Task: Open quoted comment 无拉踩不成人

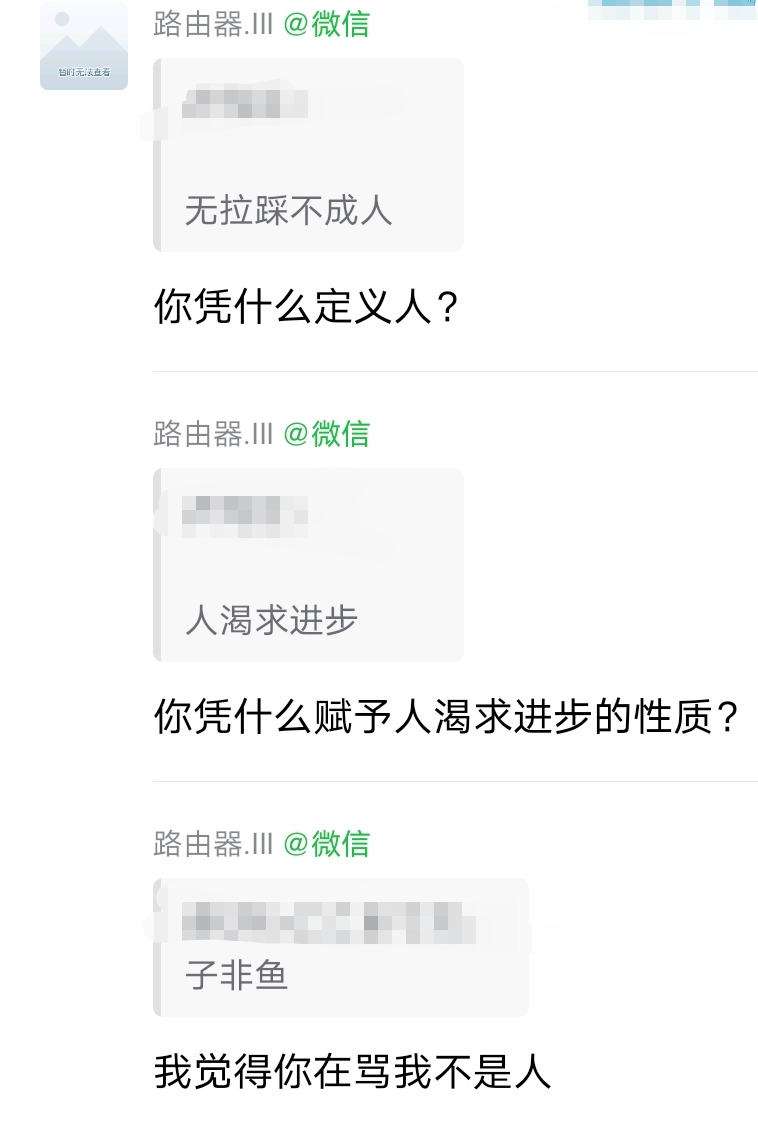Action: coord(308,155)
